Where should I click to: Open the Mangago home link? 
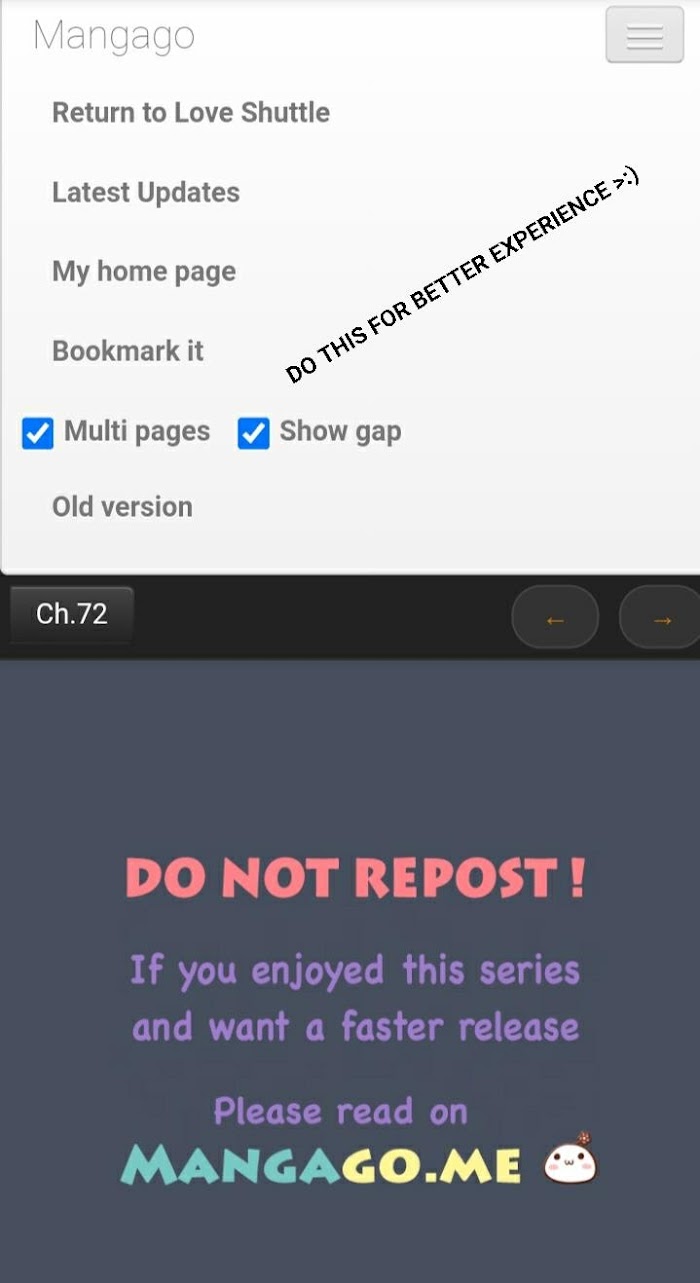coord(113,36)
